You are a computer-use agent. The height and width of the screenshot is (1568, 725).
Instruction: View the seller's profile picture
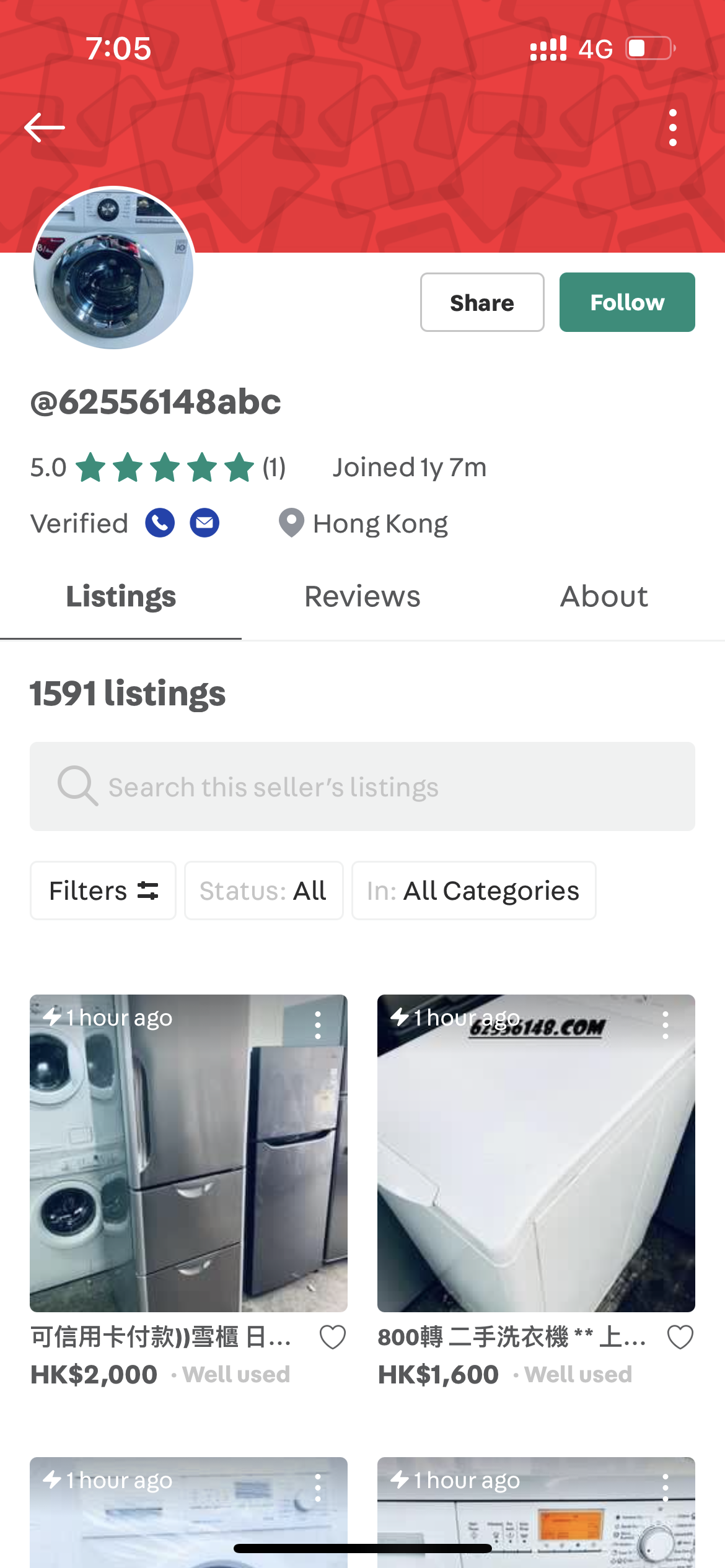click(x=113, y=269)
